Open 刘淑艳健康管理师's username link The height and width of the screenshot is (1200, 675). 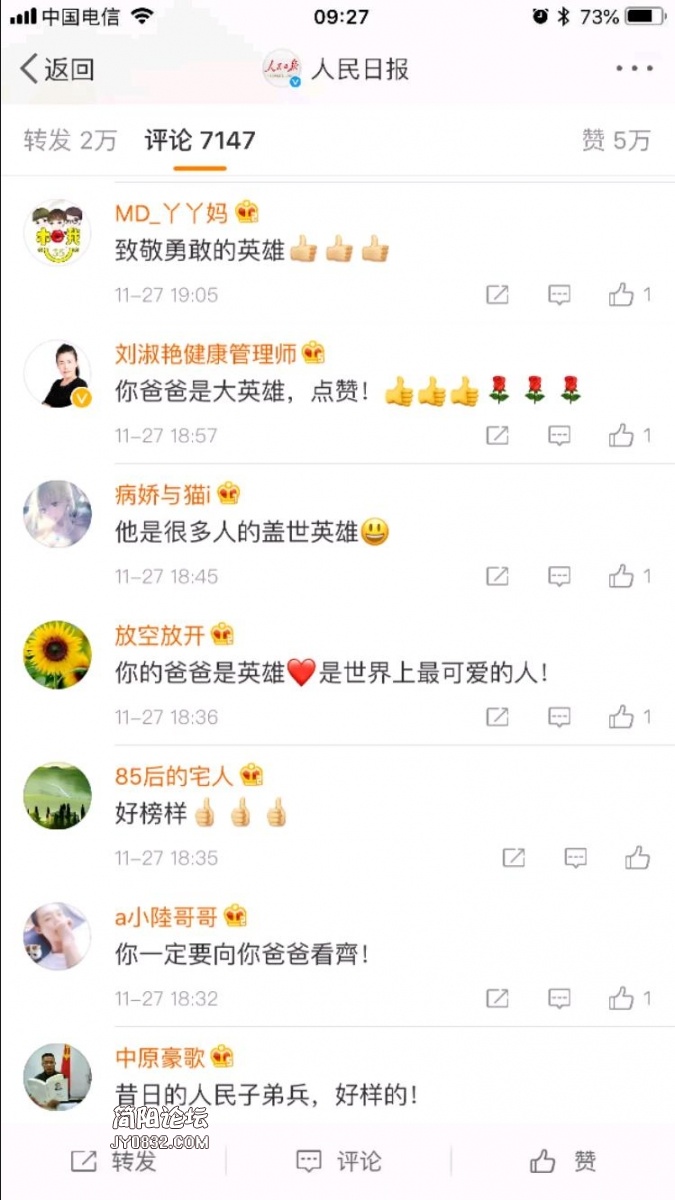pyautogui.click(x=205, y=353)
